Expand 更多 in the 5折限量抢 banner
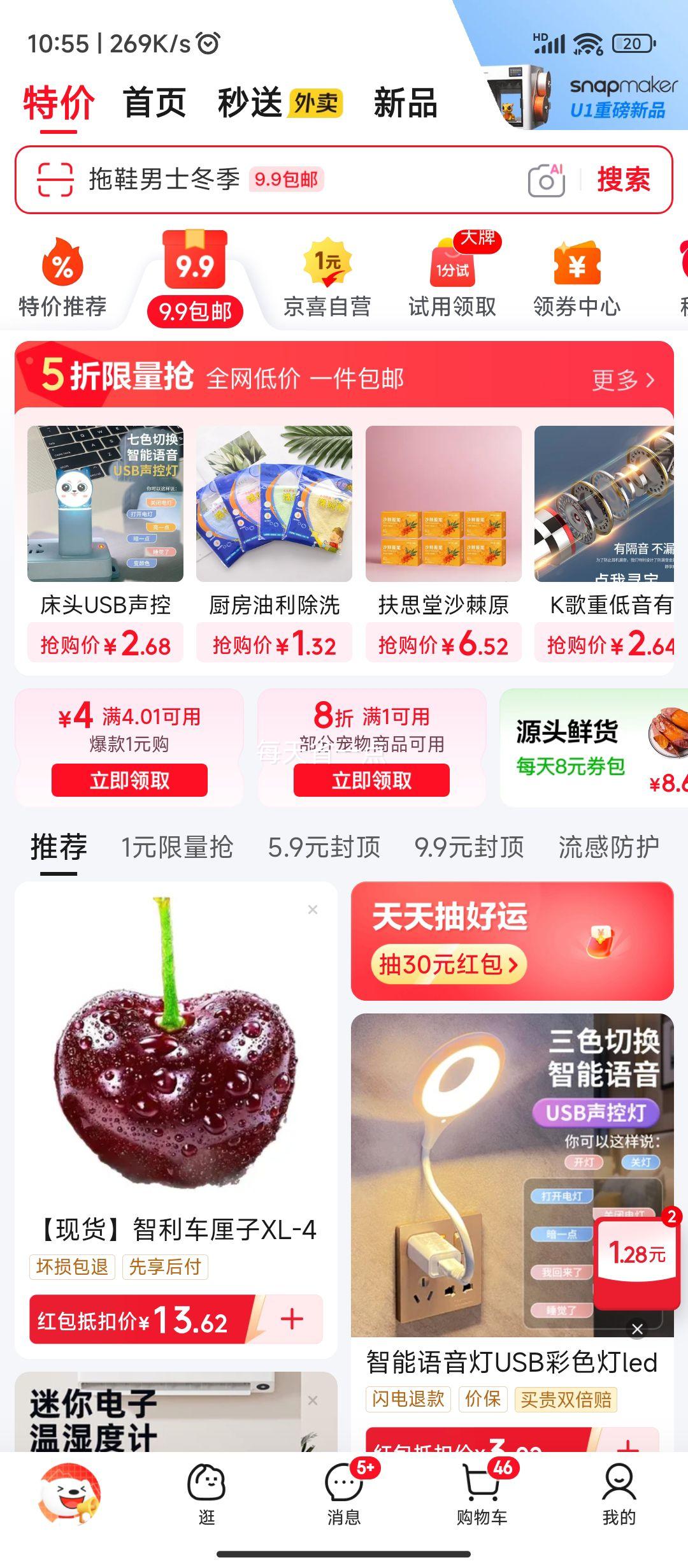The width and height of the screenshot is (688, 1568). [x=621, y=378]
